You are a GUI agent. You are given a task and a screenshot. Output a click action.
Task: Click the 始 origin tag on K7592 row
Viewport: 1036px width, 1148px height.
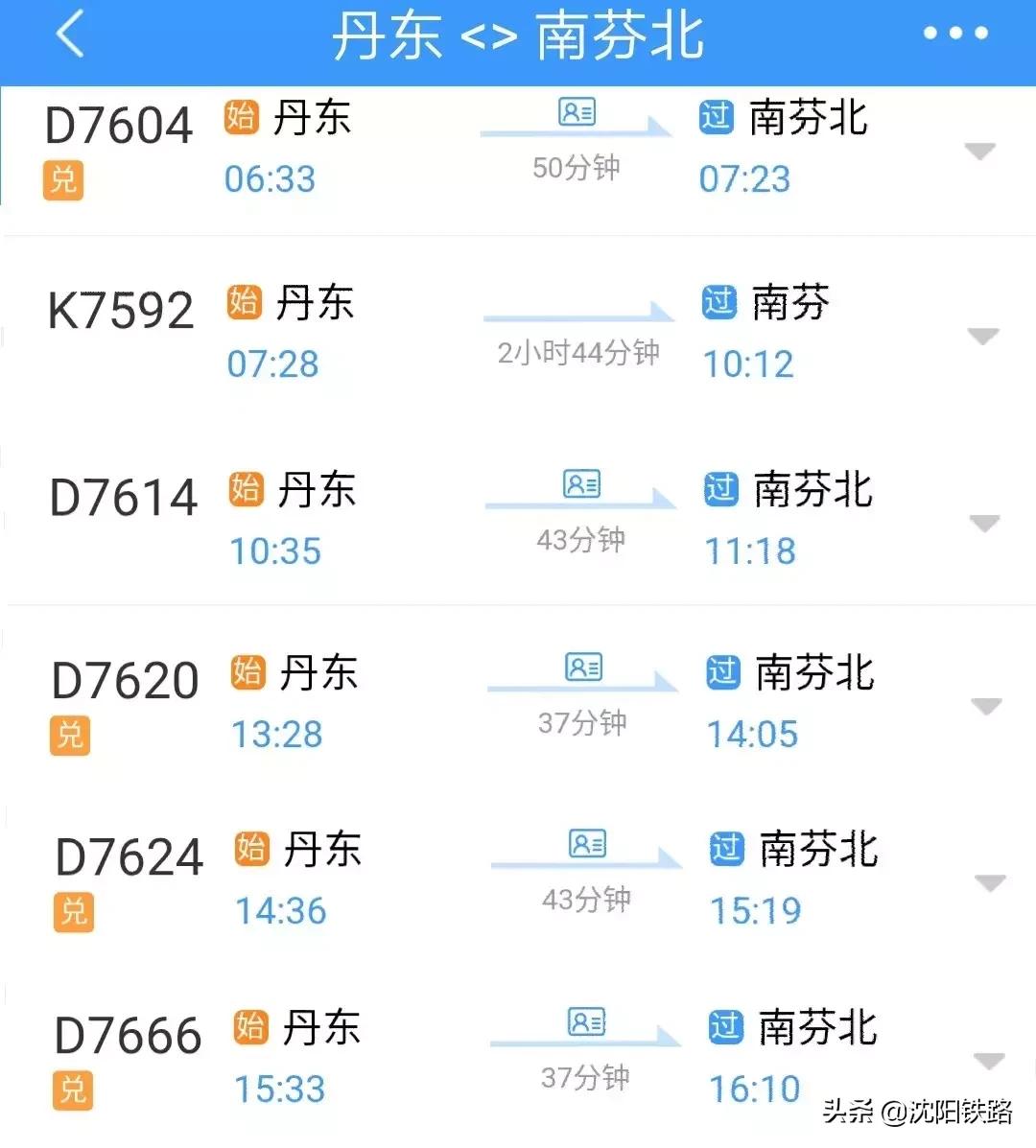coord(245,303)
